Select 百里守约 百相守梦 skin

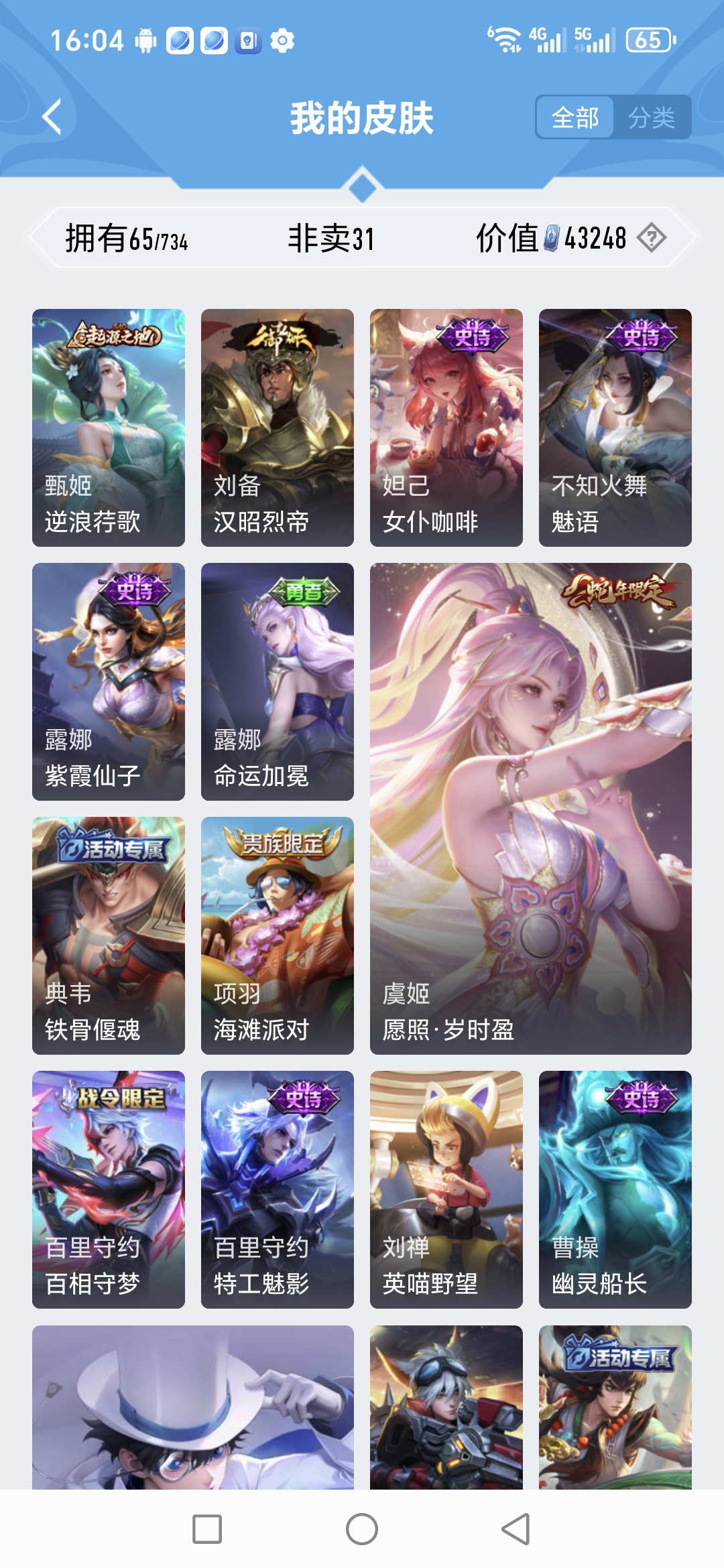click(x=109, y=1189)
